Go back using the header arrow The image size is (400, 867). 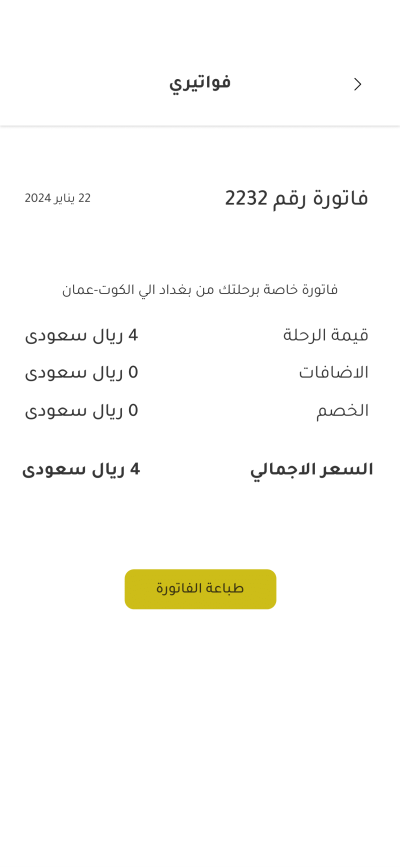[357, 84]
